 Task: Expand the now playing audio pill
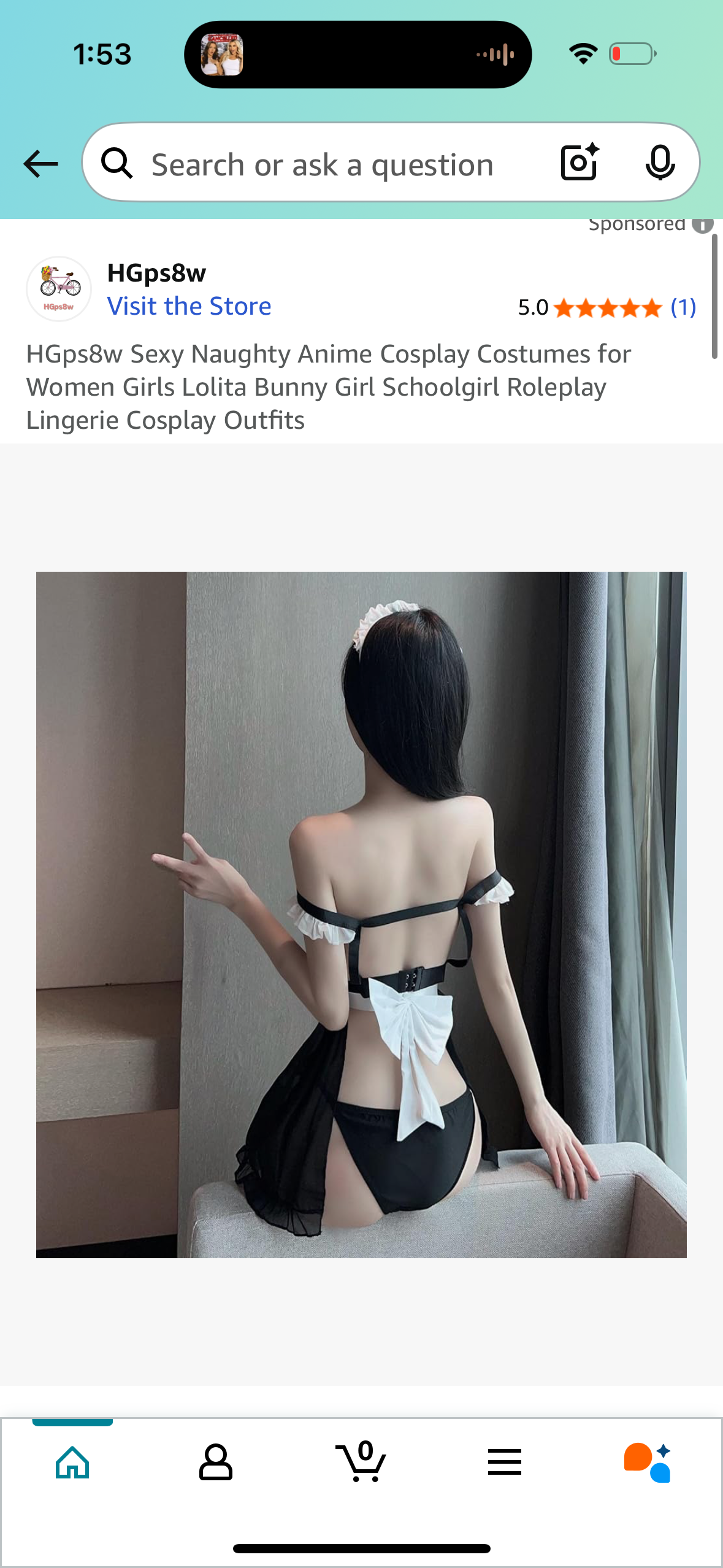click(x=358, y=55)
